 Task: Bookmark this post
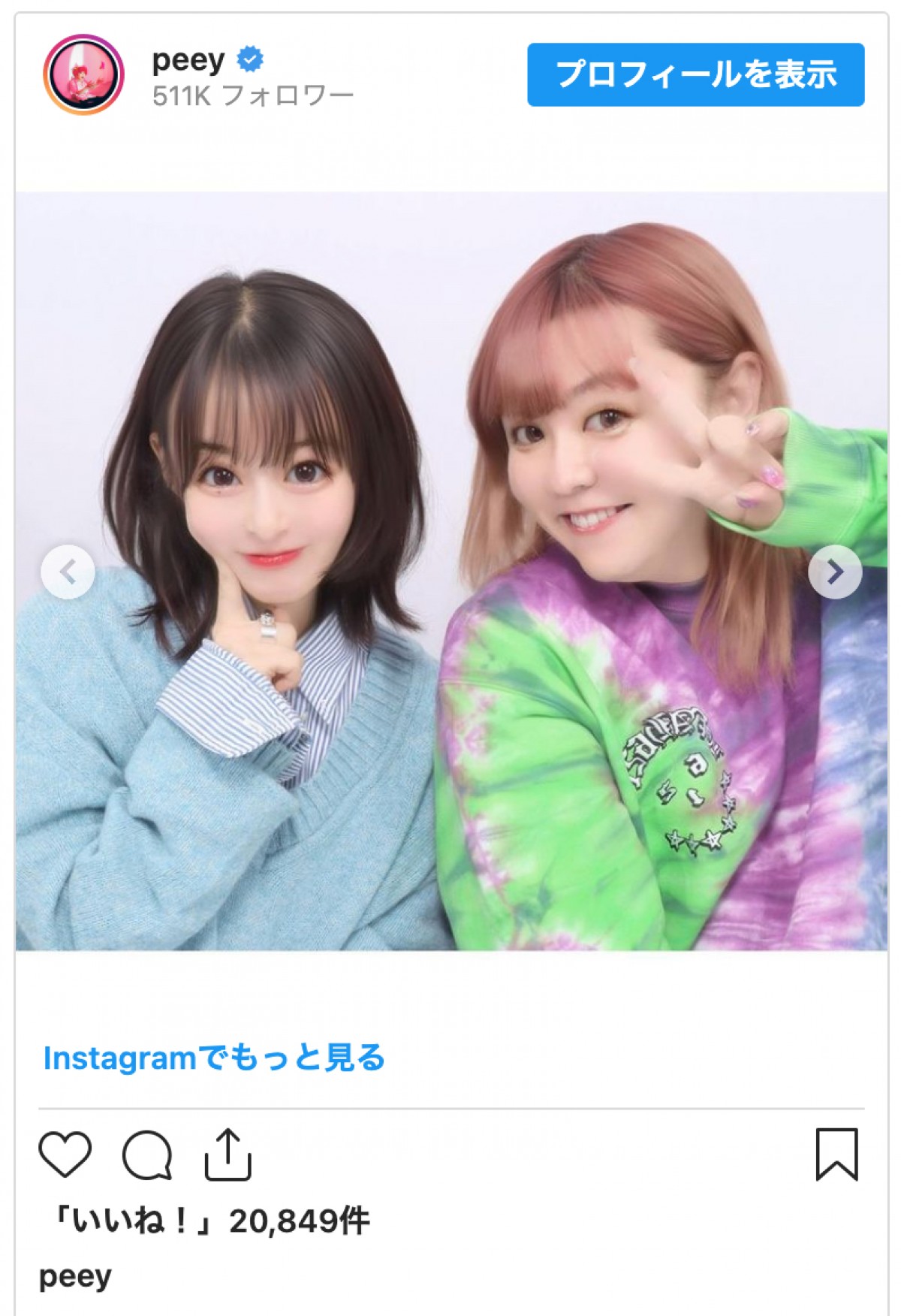(836, 1155)
